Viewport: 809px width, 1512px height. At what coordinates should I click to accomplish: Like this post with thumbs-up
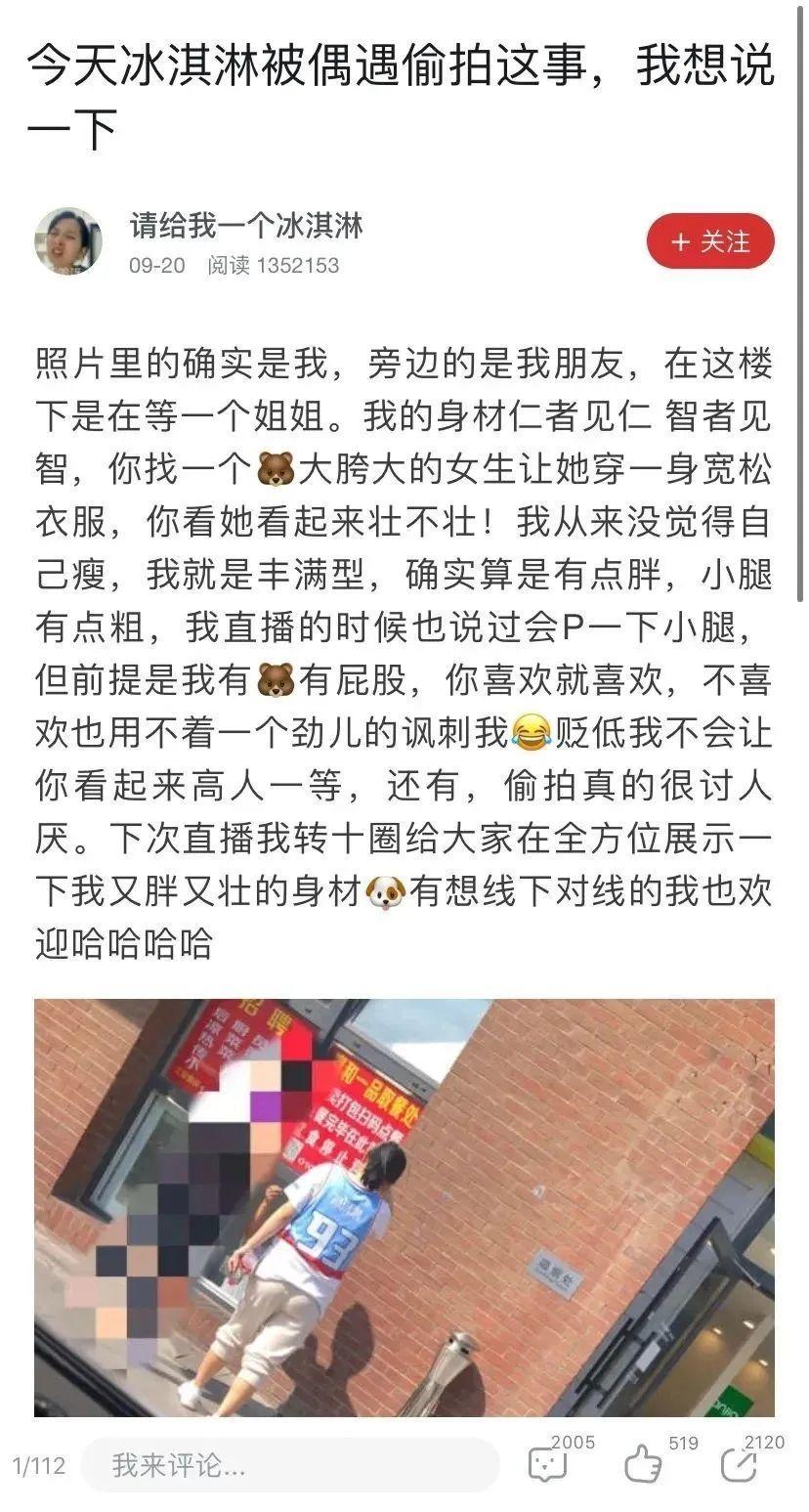(643, 1464)
